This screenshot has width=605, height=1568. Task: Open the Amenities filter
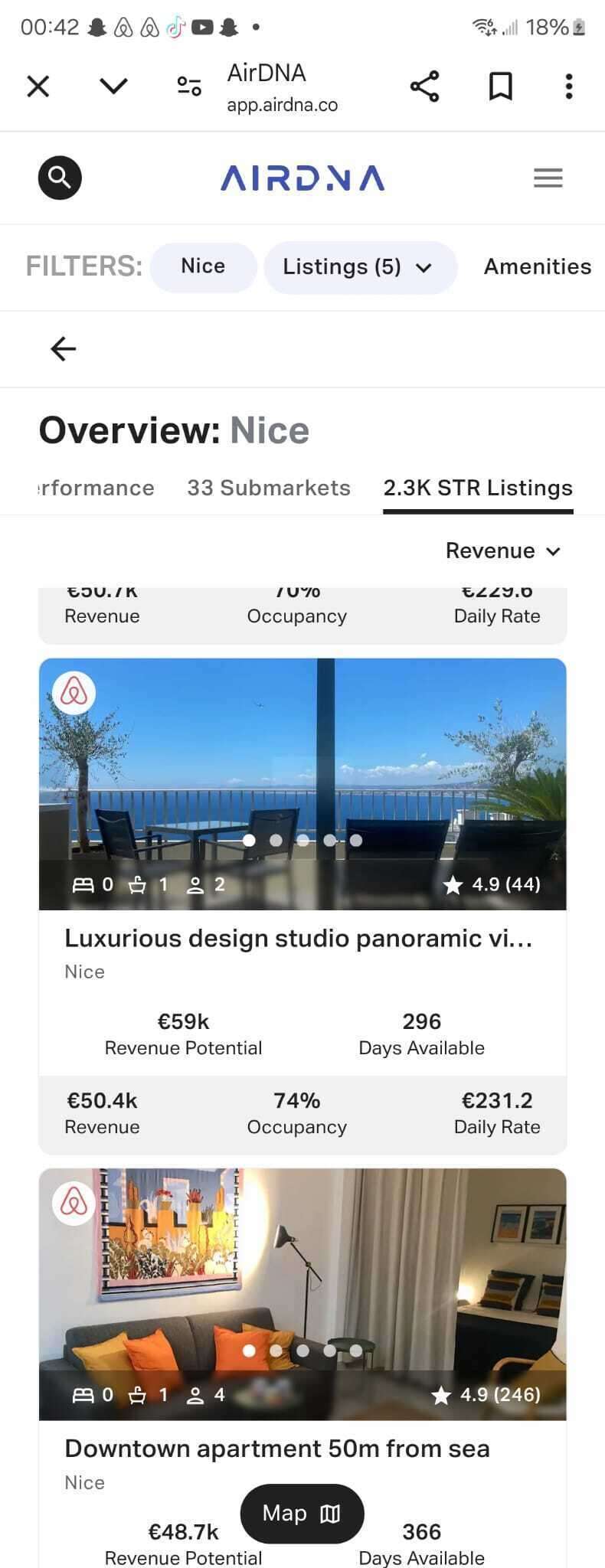point(537,266)
